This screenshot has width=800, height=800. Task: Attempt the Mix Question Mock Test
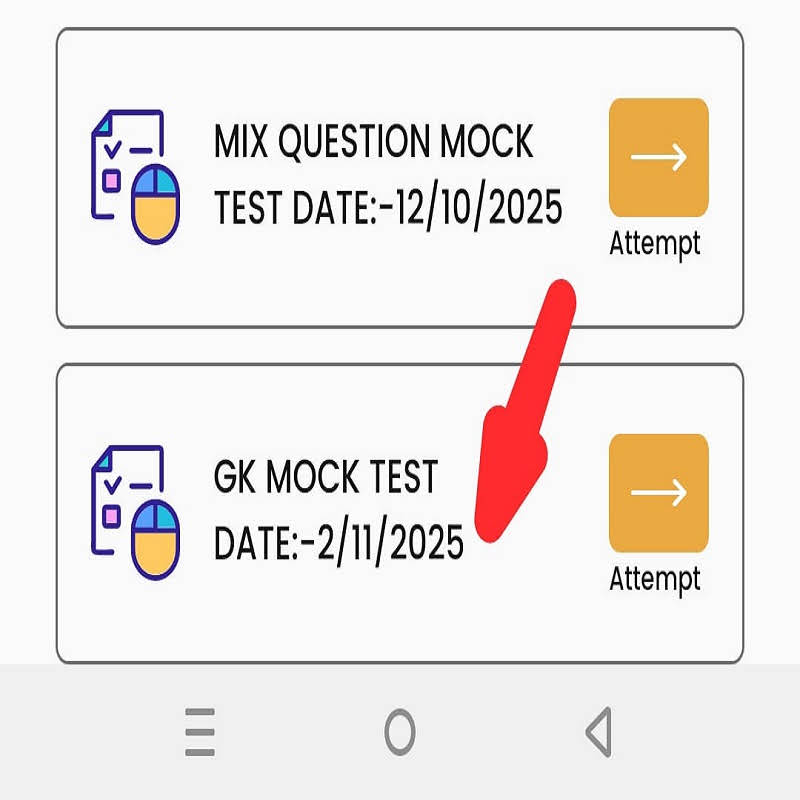(658, 158)
